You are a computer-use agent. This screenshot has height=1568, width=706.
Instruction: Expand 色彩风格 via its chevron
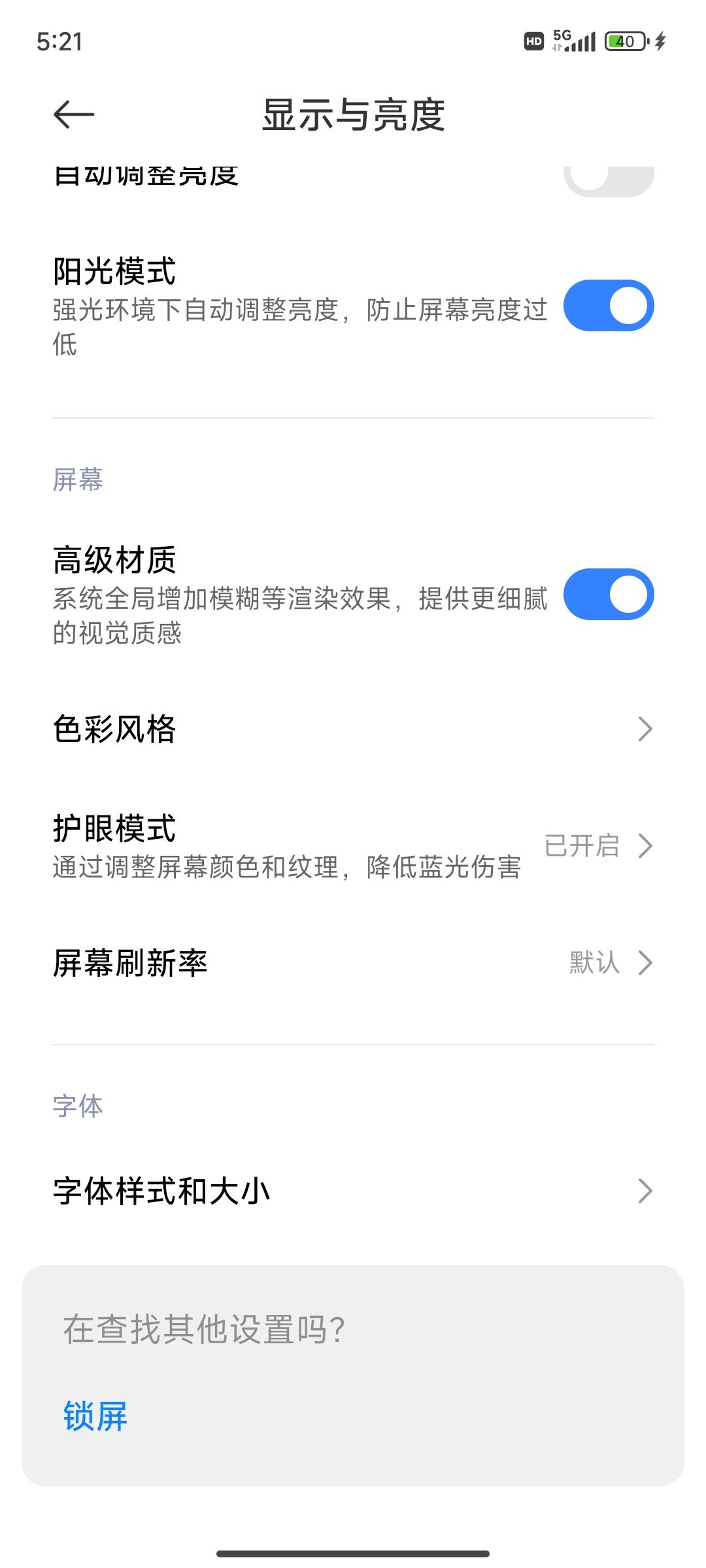pyautogui.click(x=644, y=727)
